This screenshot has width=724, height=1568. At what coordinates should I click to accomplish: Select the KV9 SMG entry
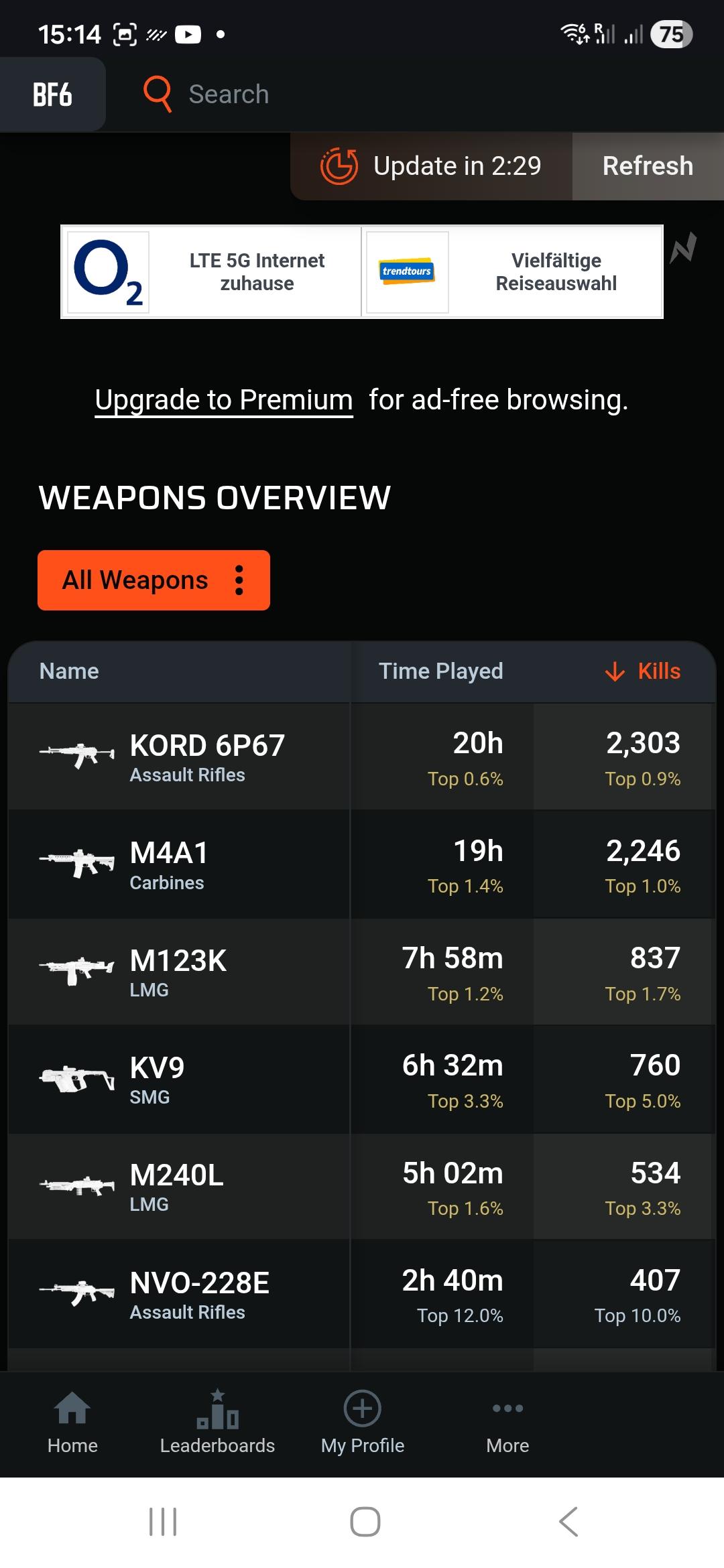coord(157,1079)
